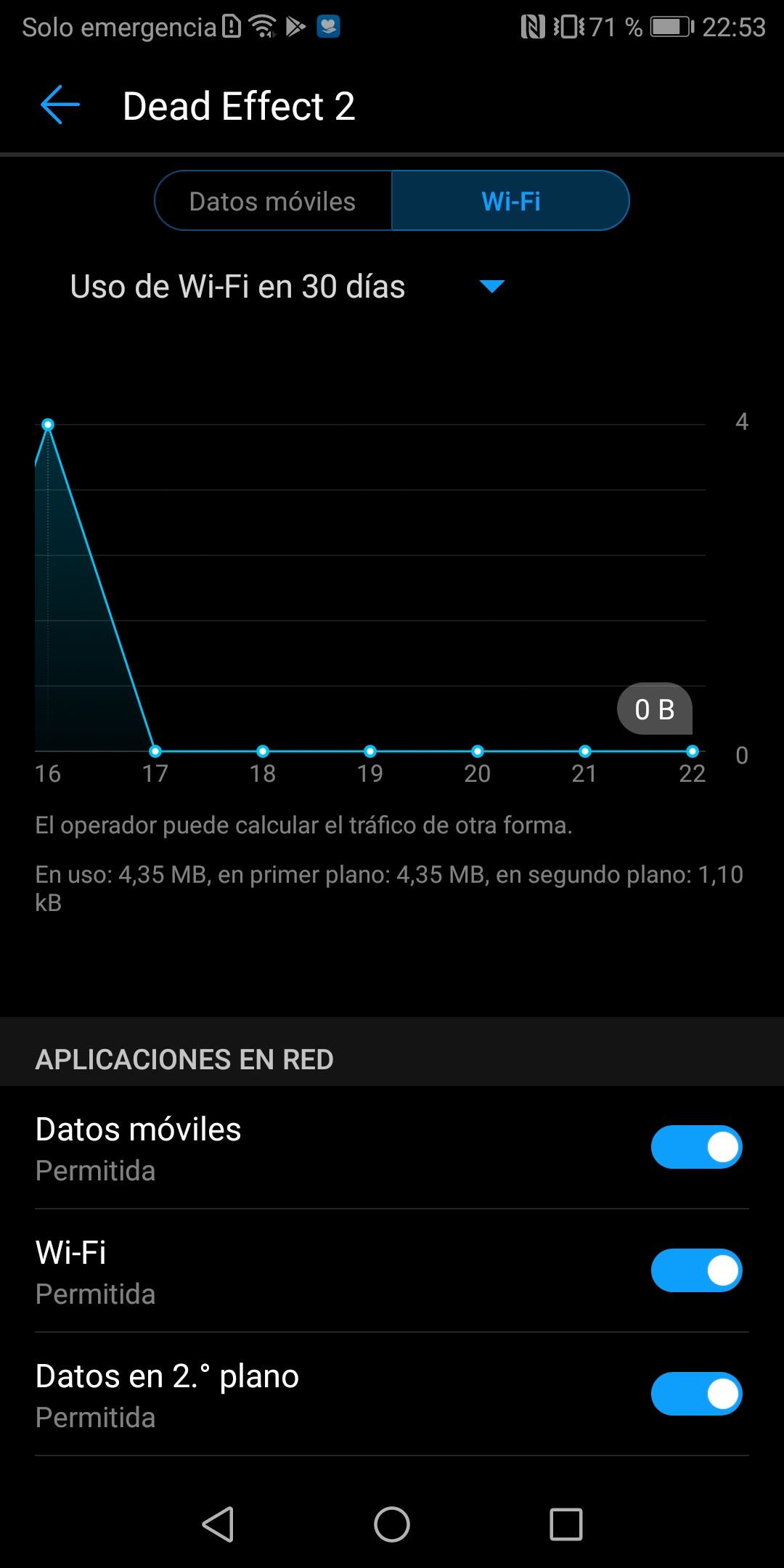Disable the Datos móviles switch

click(x=695, y=1147)
